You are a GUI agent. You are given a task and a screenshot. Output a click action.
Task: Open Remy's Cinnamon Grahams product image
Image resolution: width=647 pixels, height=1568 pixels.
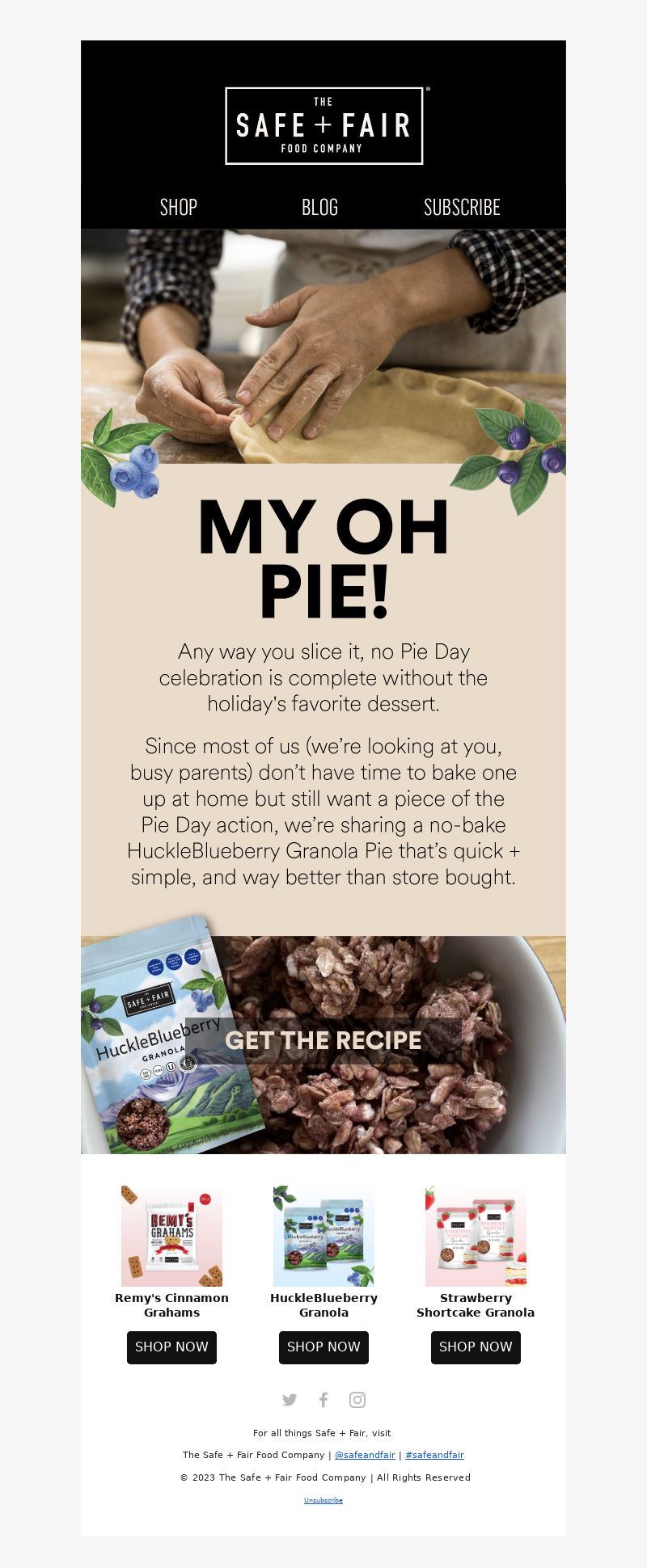pos(171,1236)
